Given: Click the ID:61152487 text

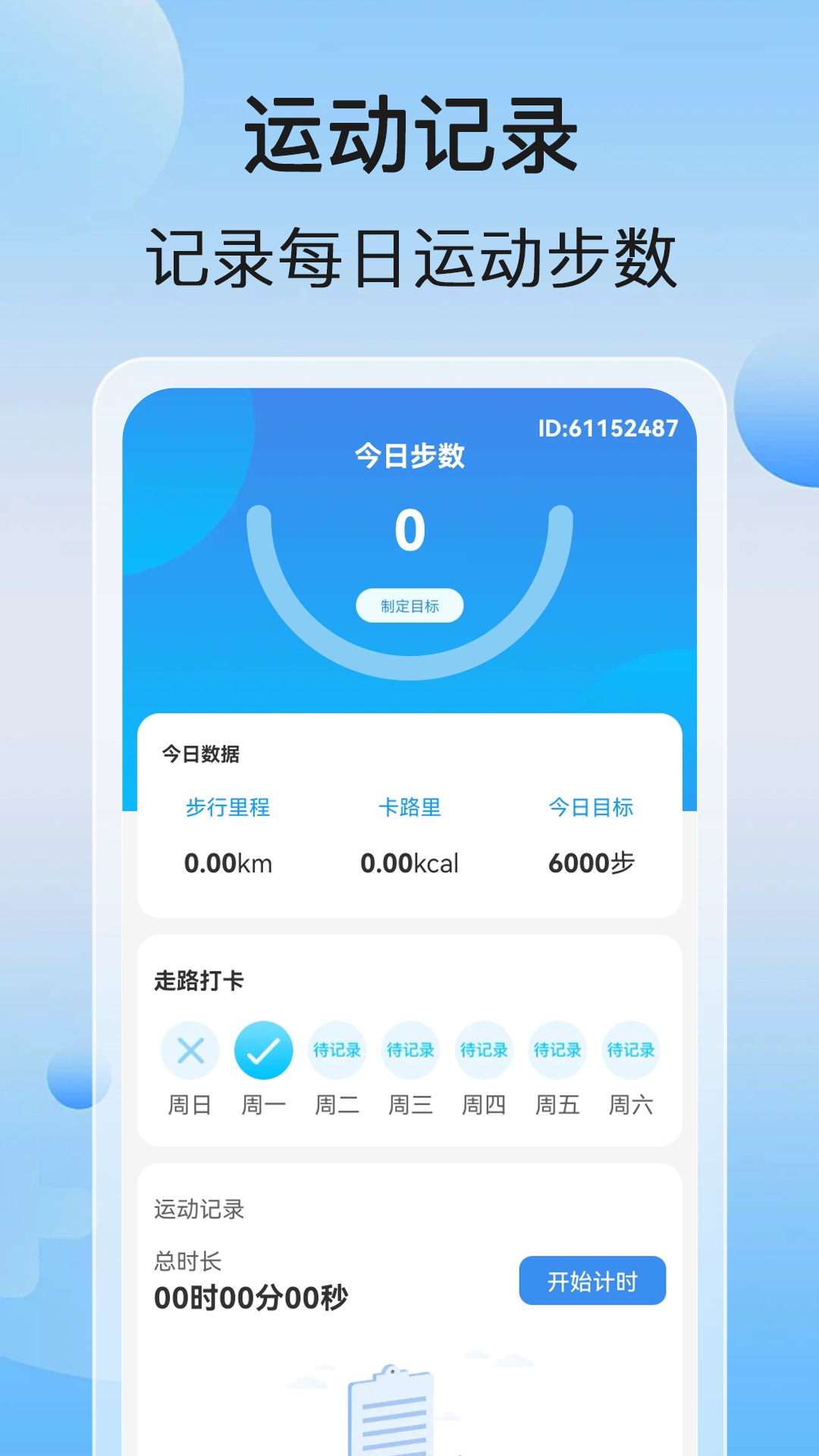Looking at the screenshot, I should click(607, 428).
